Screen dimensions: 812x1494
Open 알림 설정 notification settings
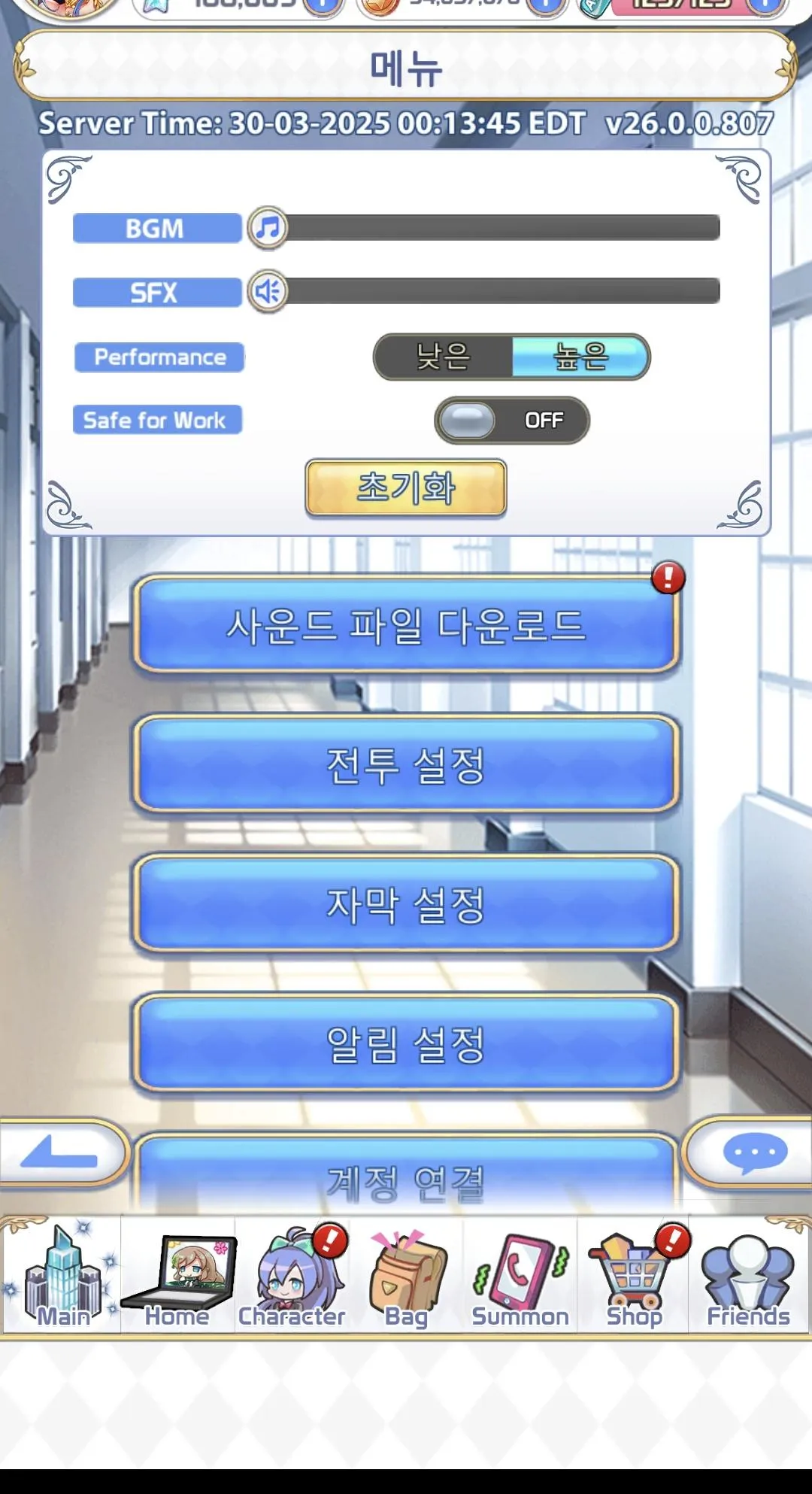[x=406, y=1044]
